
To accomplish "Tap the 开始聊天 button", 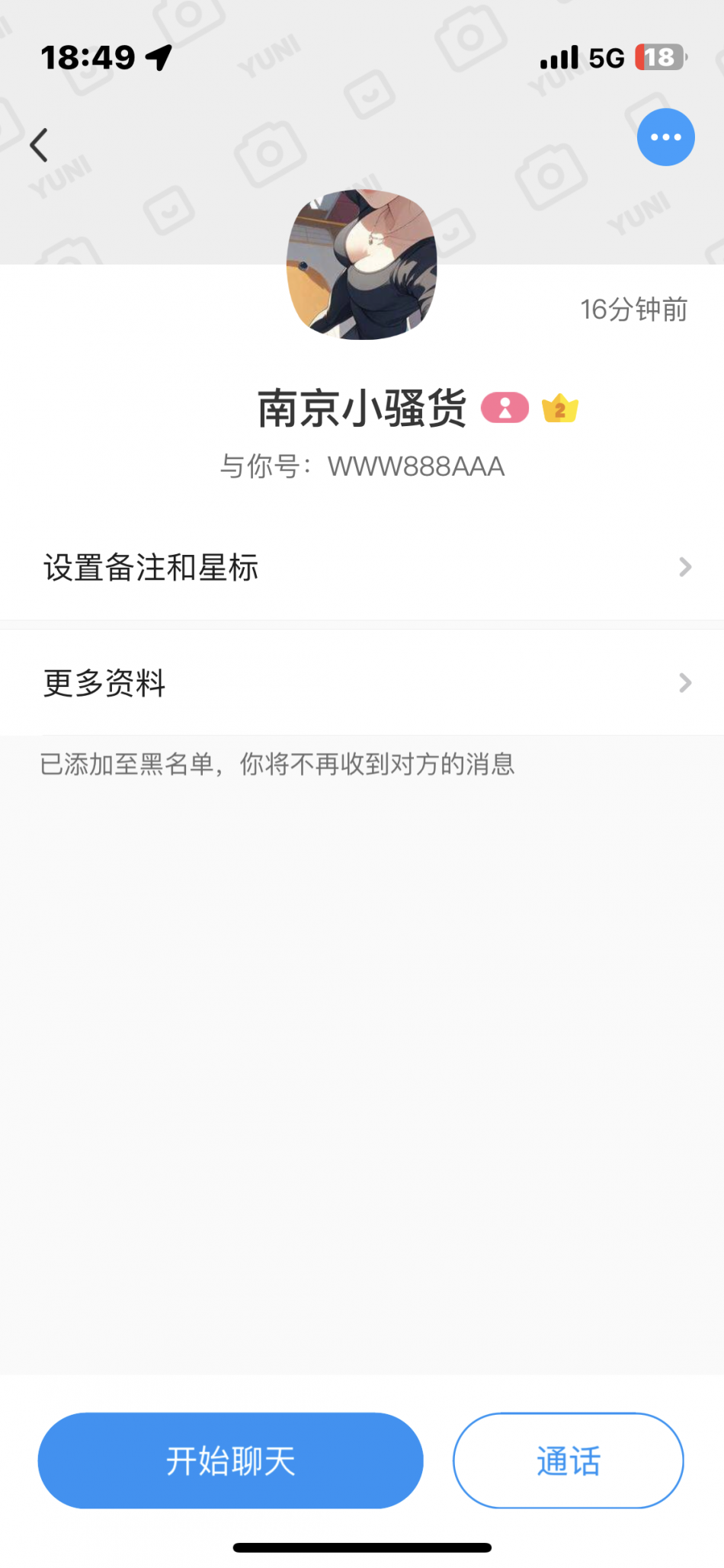I will [230, 1461].
